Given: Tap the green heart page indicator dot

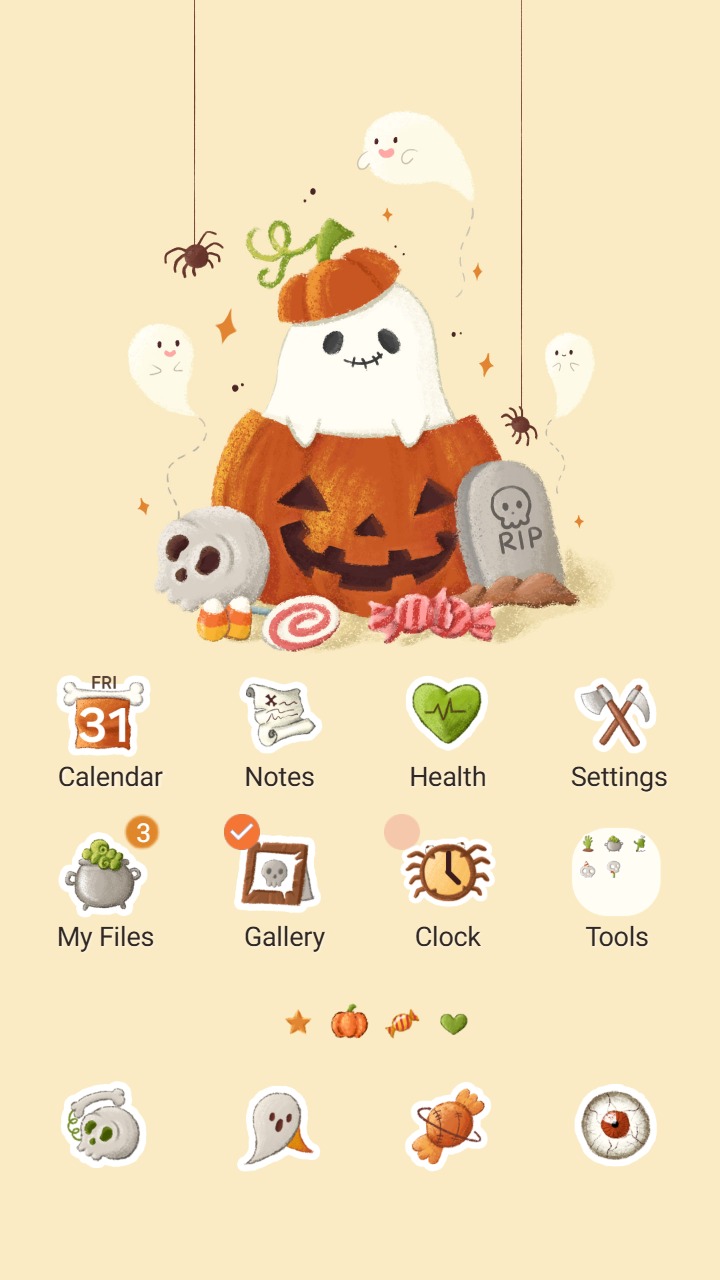Looking at the screenshot, I should [x=455, y=1022].
